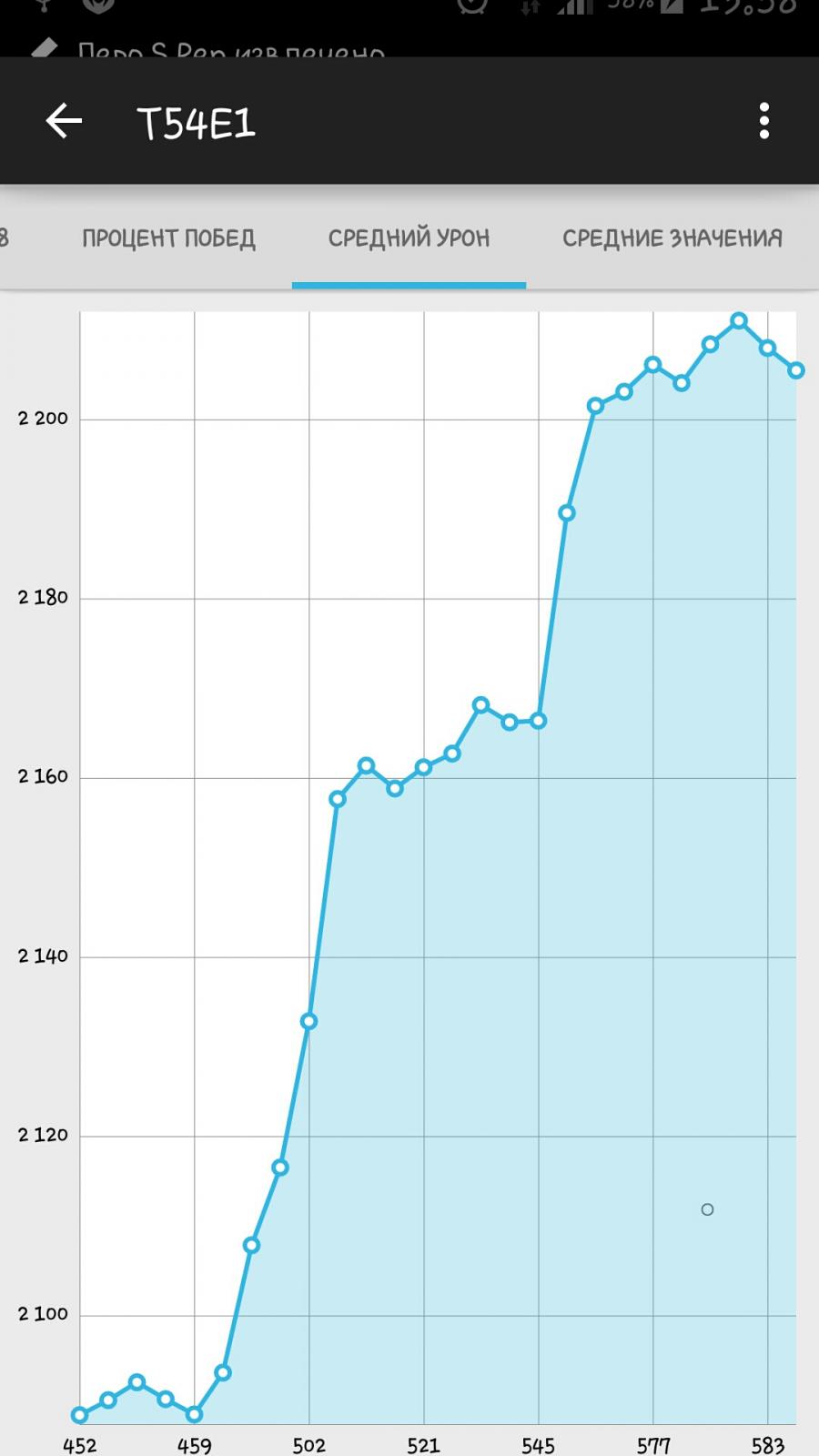
Task: Switch to the СРЕДНИЕ ЗНАЧЕНИЯ tab
Action: coord(672,238)
